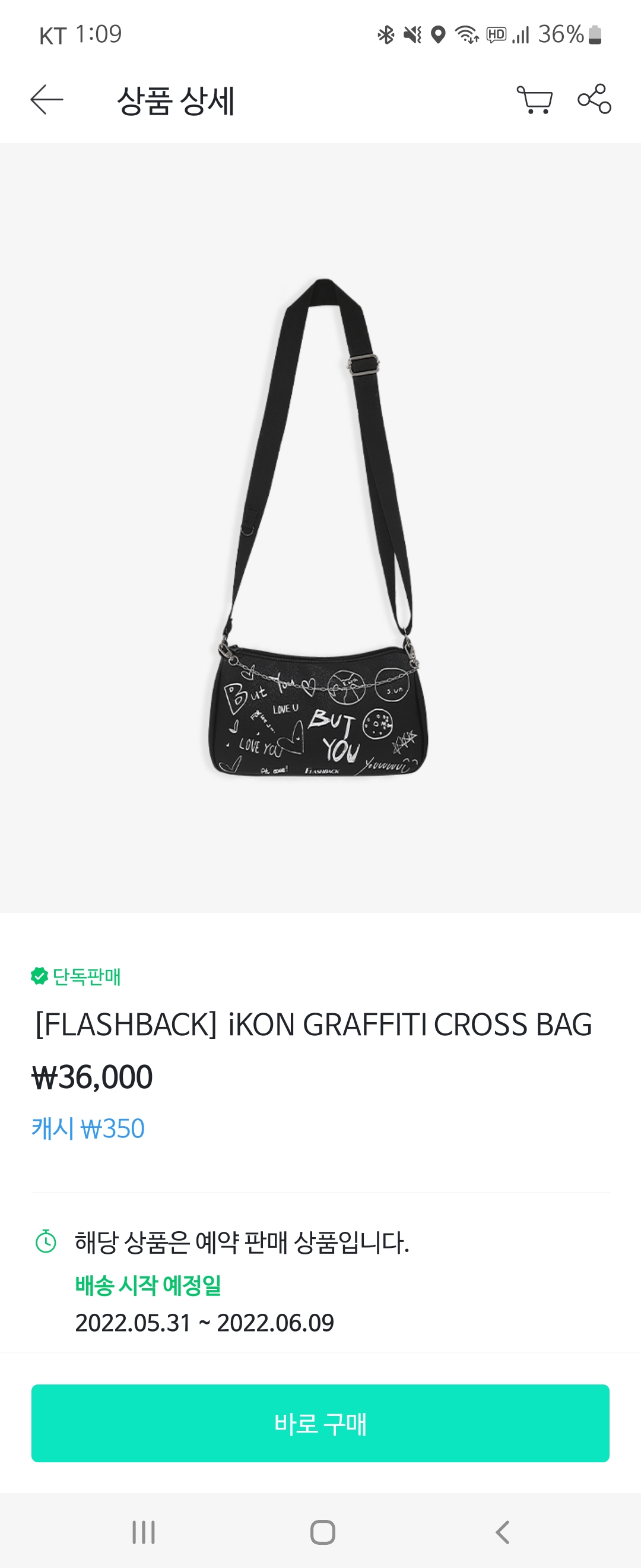
Task: Click the back arrow to exit product detail
Action: click(45, 99)
